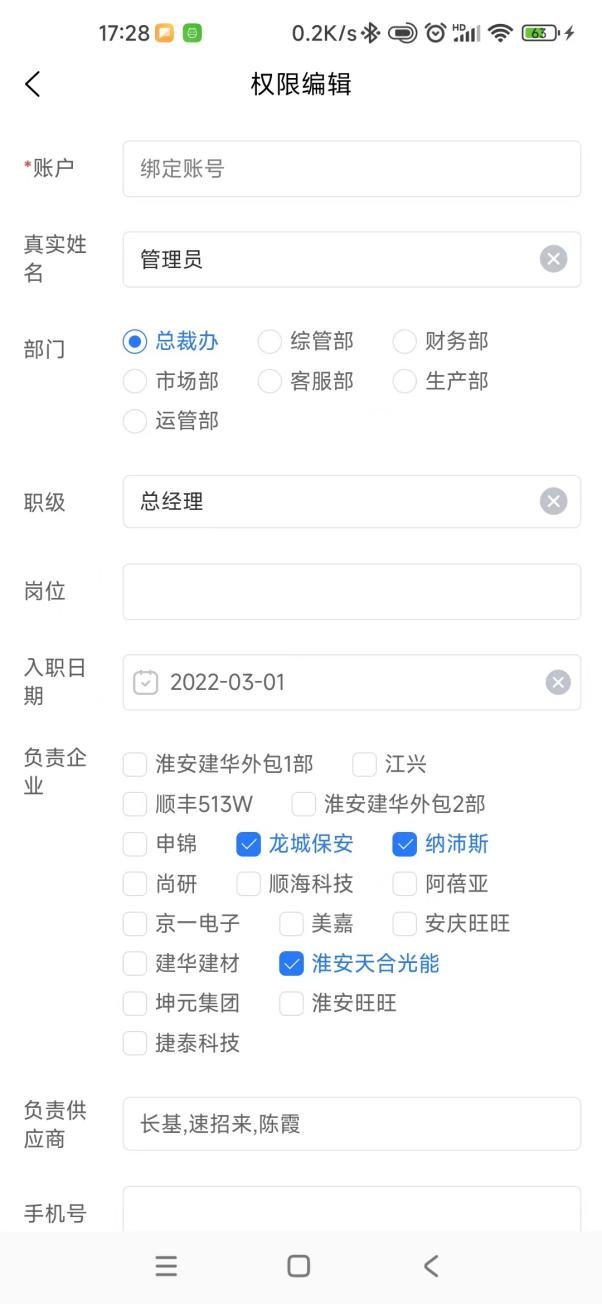Go back from 权限编辑 page
This screenshot has width=602, height=1304.
point(33,84)
